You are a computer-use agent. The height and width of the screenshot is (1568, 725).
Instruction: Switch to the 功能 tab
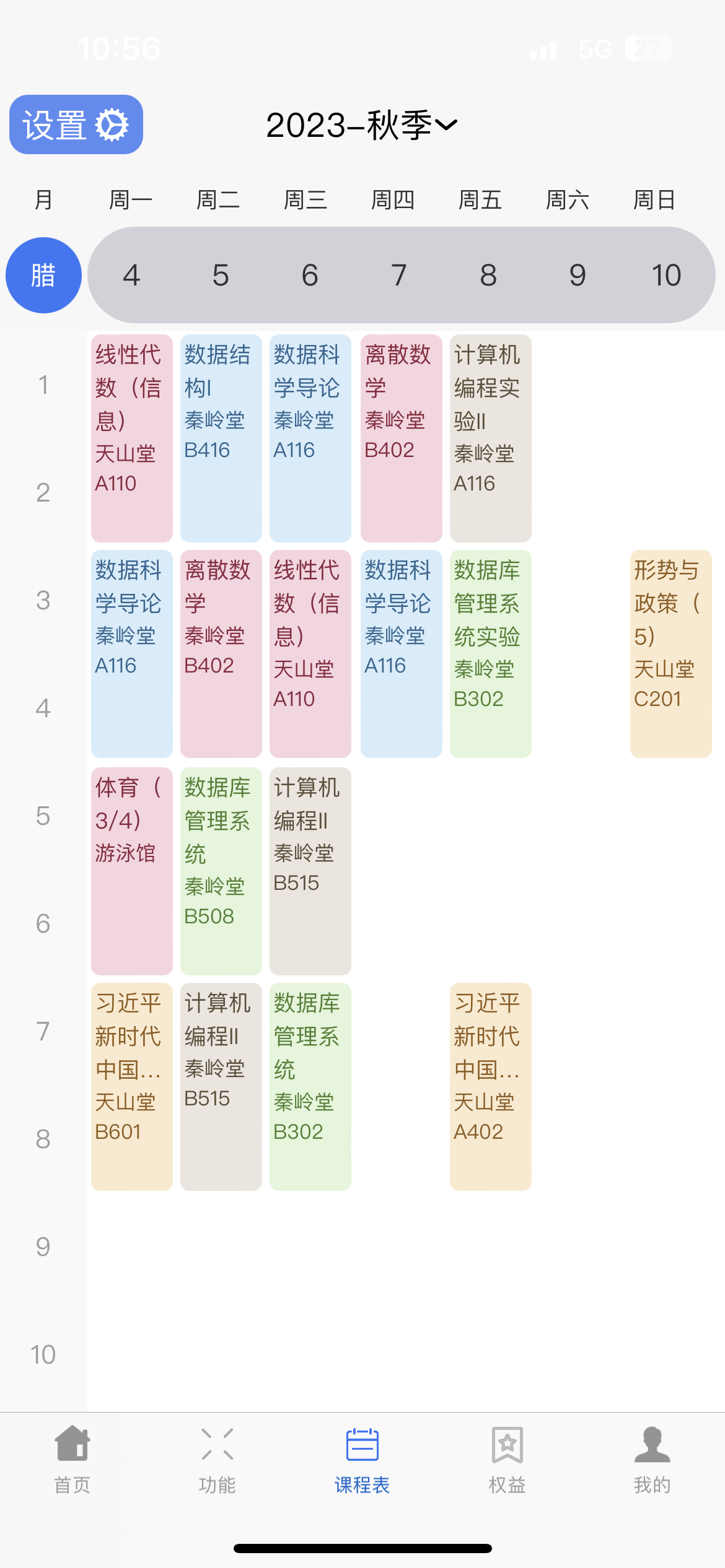217,1460
